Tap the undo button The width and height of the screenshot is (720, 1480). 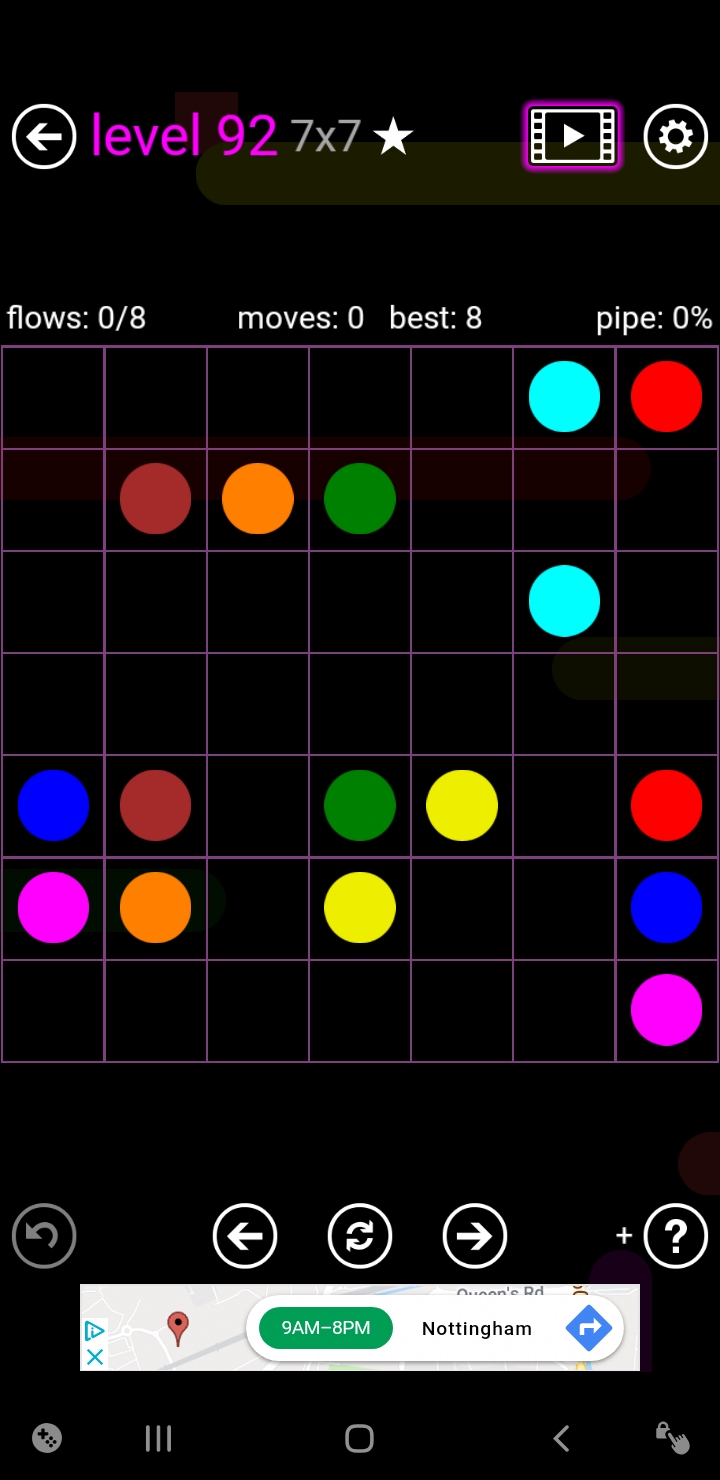point(44,1236)
